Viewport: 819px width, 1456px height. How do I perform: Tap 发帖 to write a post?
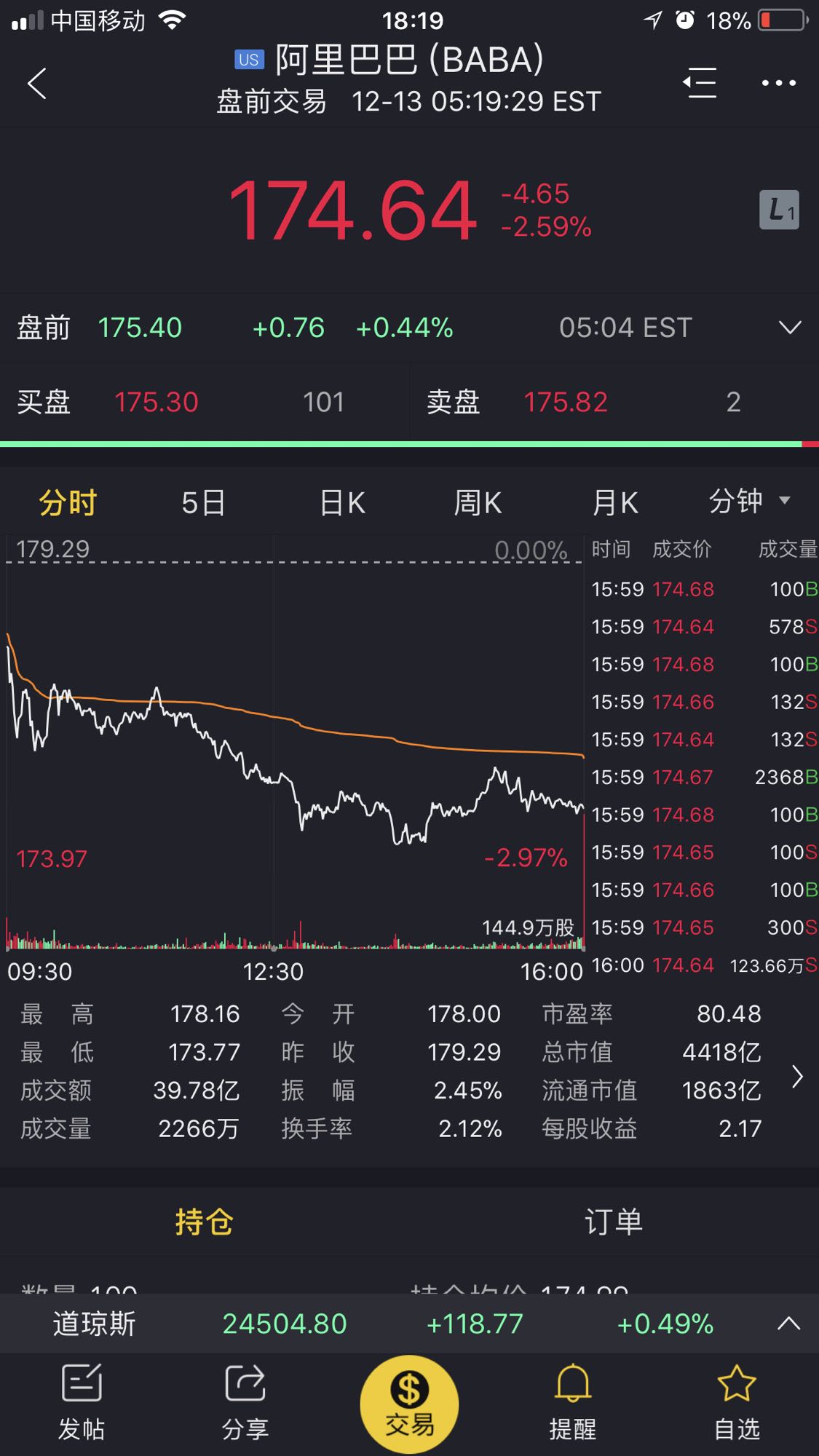(x=82, y=1404)
